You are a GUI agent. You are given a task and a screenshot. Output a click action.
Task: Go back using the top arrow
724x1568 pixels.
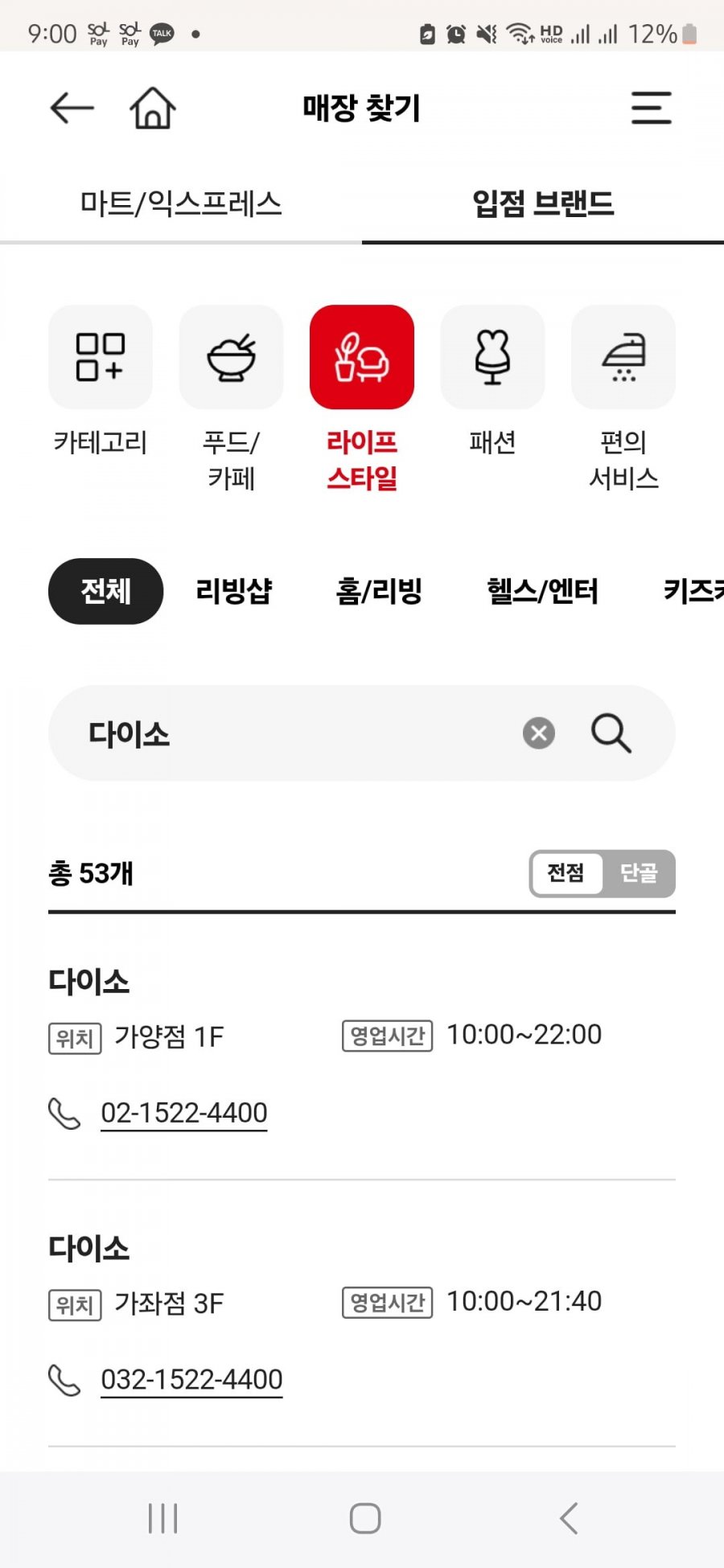tap(72, 108)
